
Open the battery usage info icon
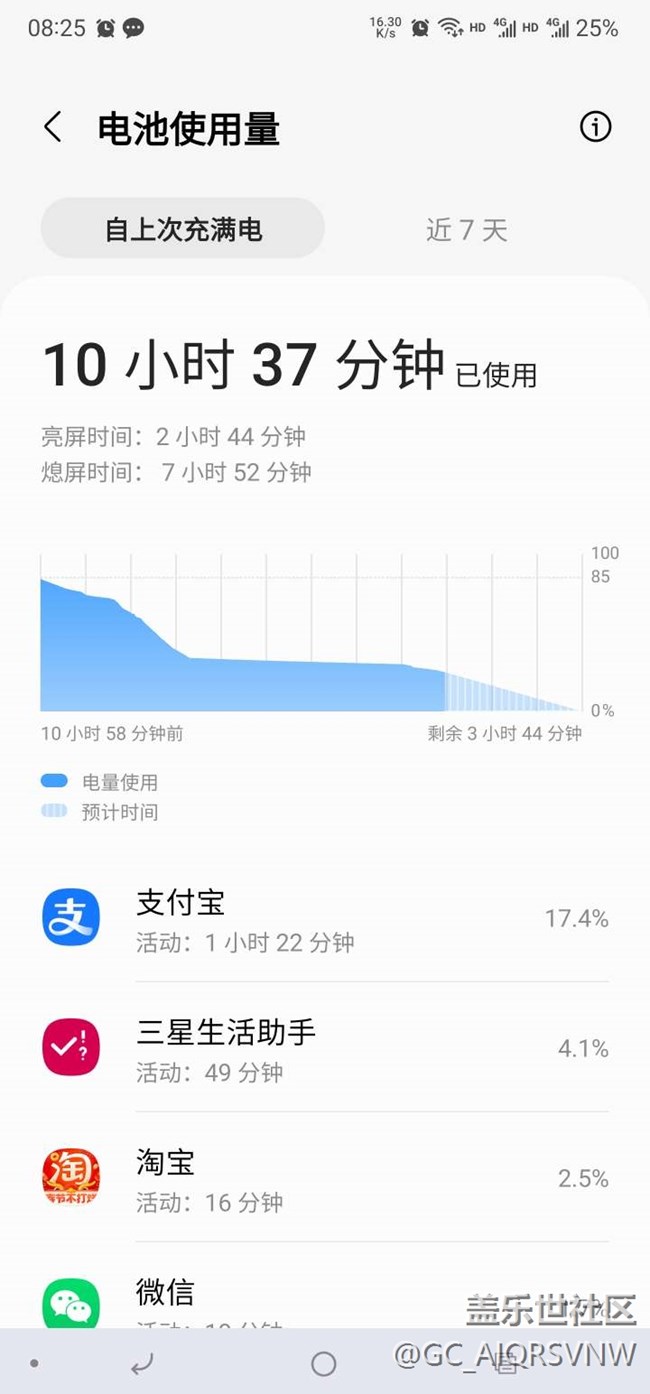pos(596,127)
